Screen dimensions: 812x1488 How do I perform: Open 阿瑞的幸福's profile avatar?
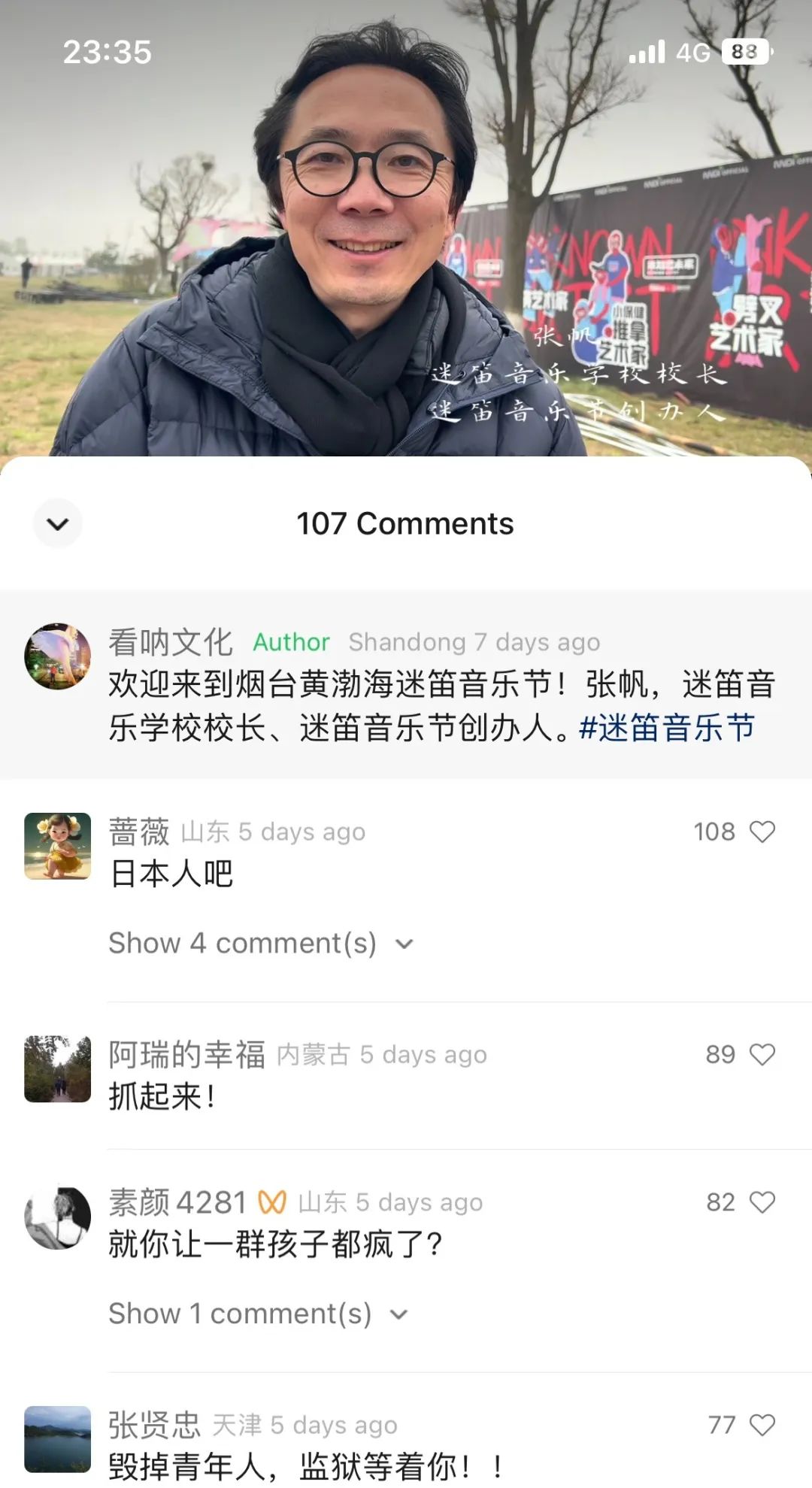[x=58, y=1068]
